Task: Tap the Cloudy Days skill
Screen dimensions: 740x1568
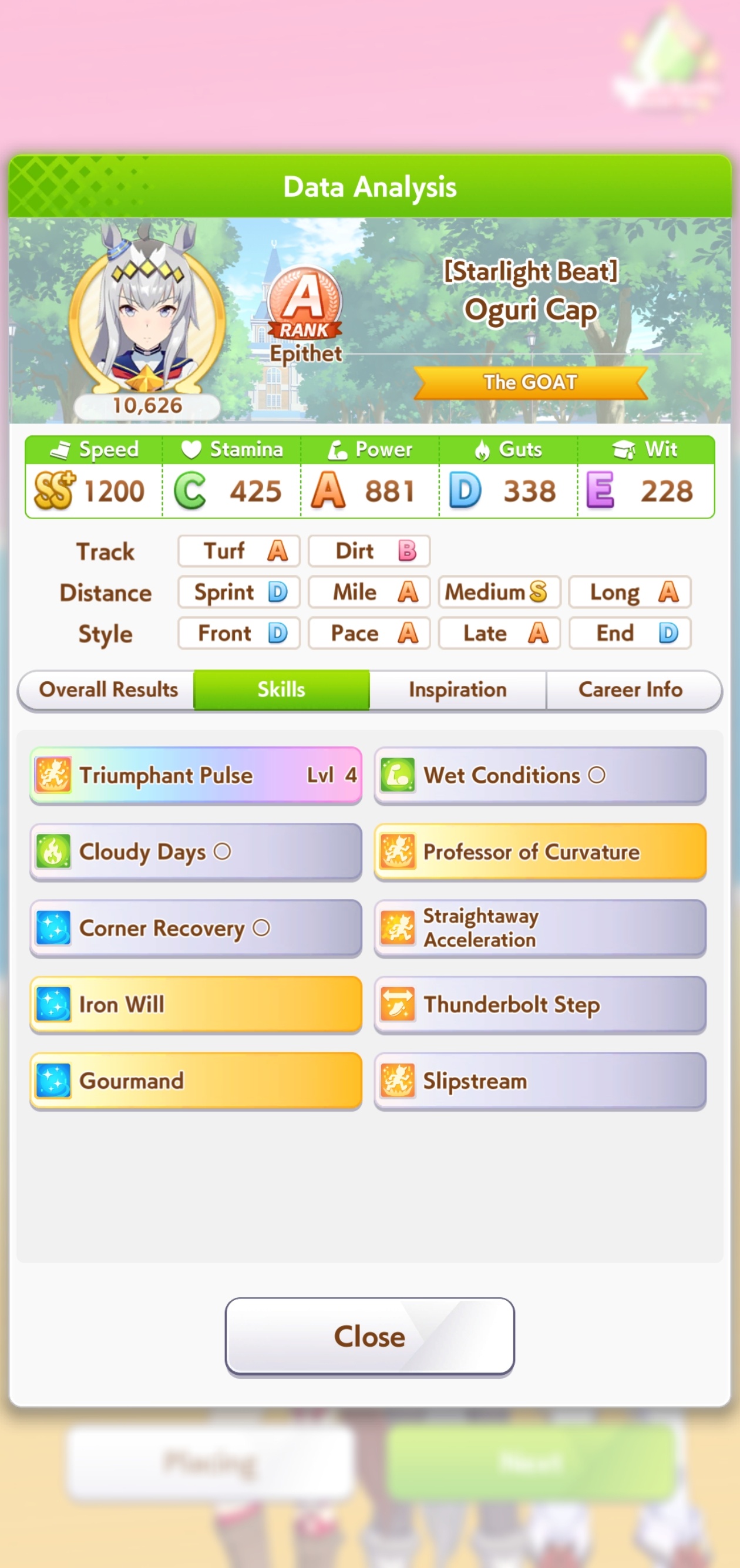Action: pyautogui.click(x=196, y=852)
